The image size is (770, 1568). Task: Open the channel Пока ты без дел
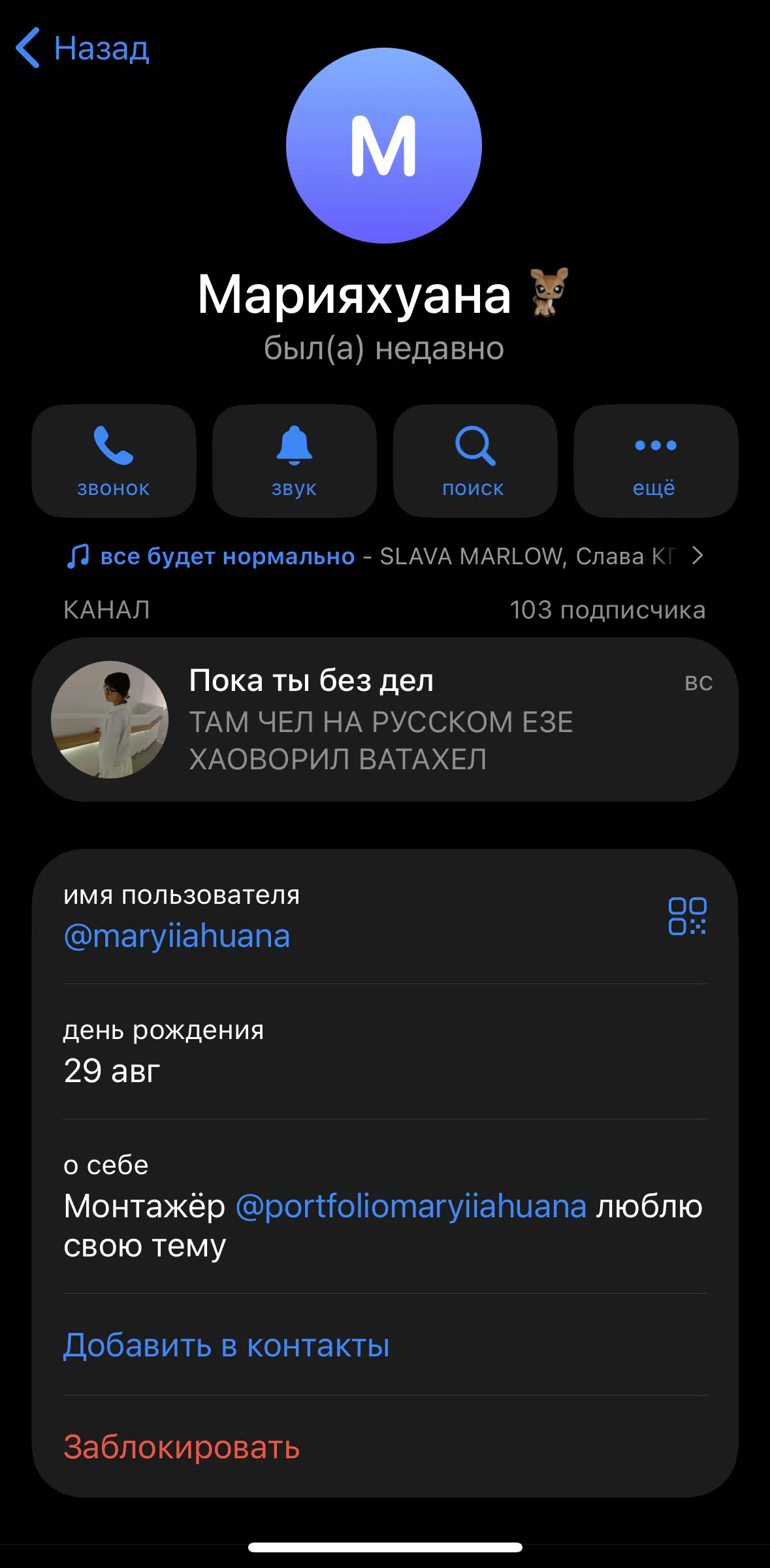[384, 720]
